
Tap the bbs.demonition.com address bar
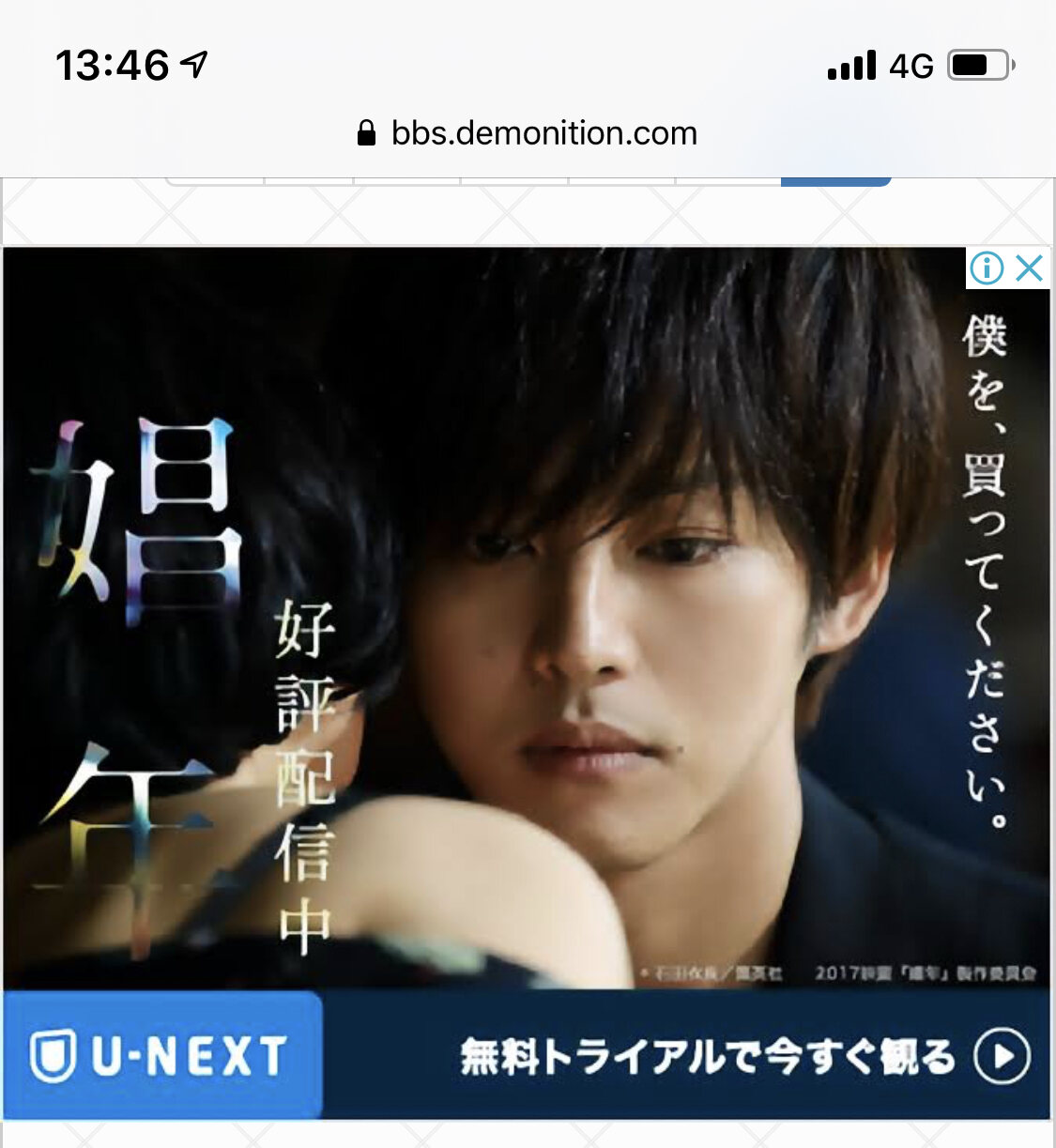(528, 133)
